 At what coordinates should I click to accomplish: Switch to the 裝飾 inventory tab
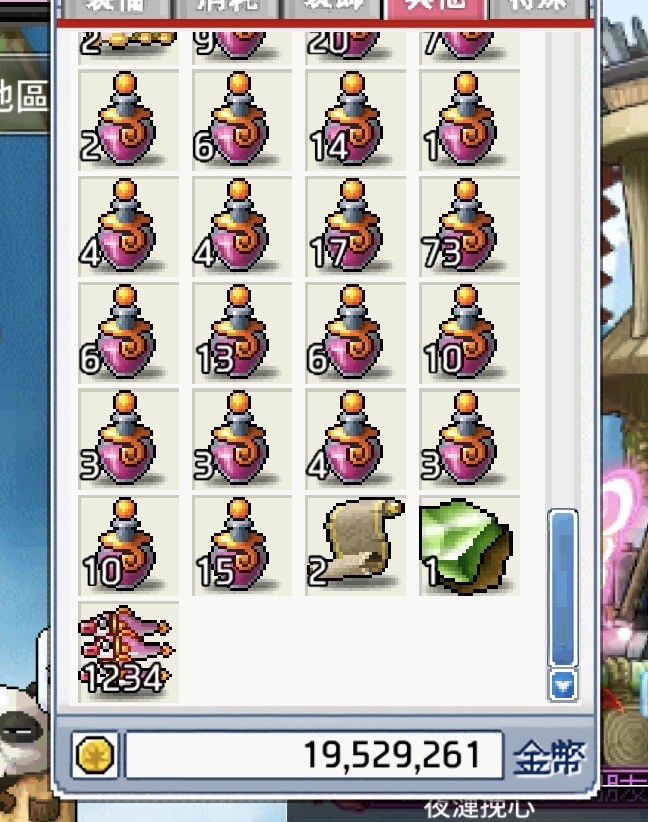[333, 7]
